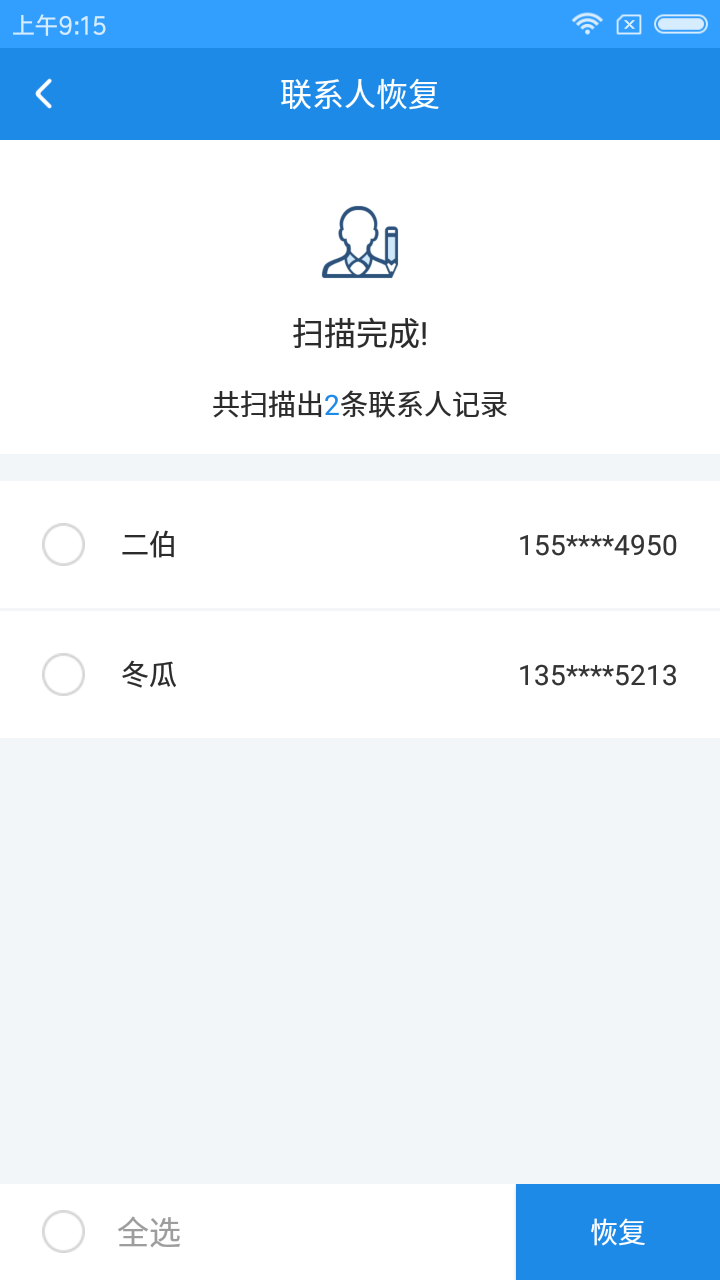The width and height of the screenshot is (720, 1280).
Task: Select the radio circle next to 二伯
Action: (x=63, y=545)
